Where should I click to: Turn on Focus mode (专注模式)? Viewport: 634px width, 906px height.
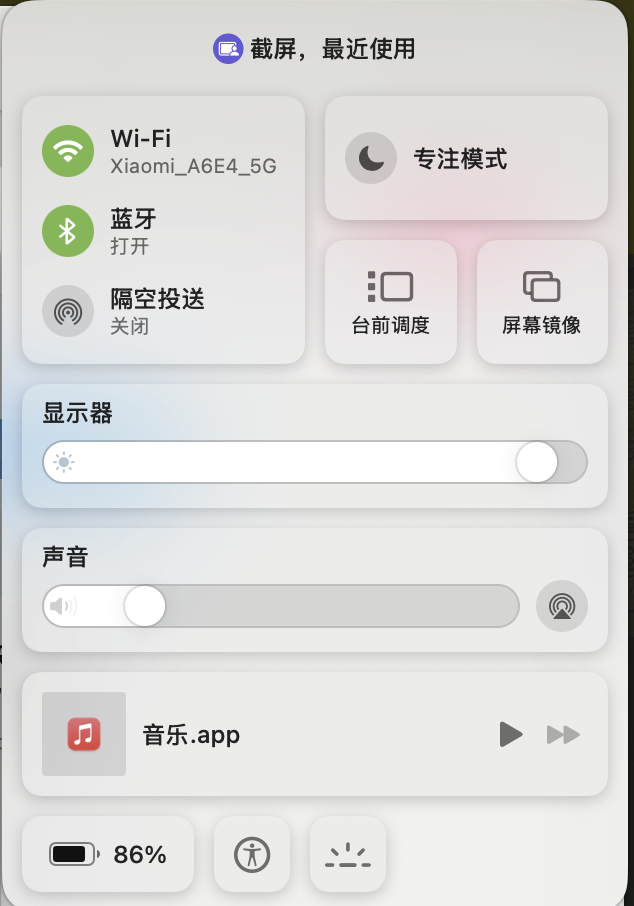pos(371,158)
